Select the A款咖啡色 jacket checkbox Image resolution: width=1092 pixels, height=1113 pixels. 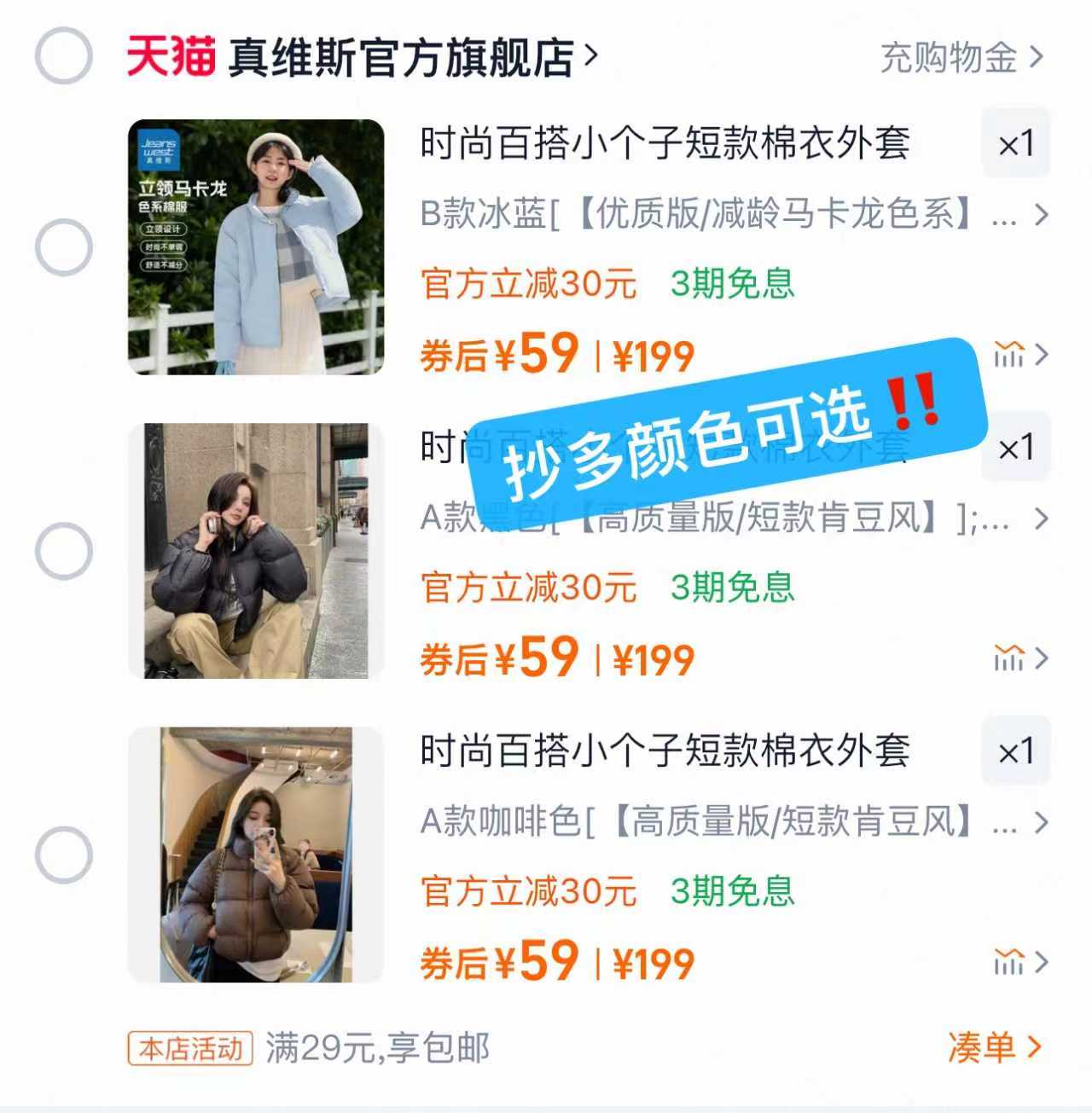[63, 855]
